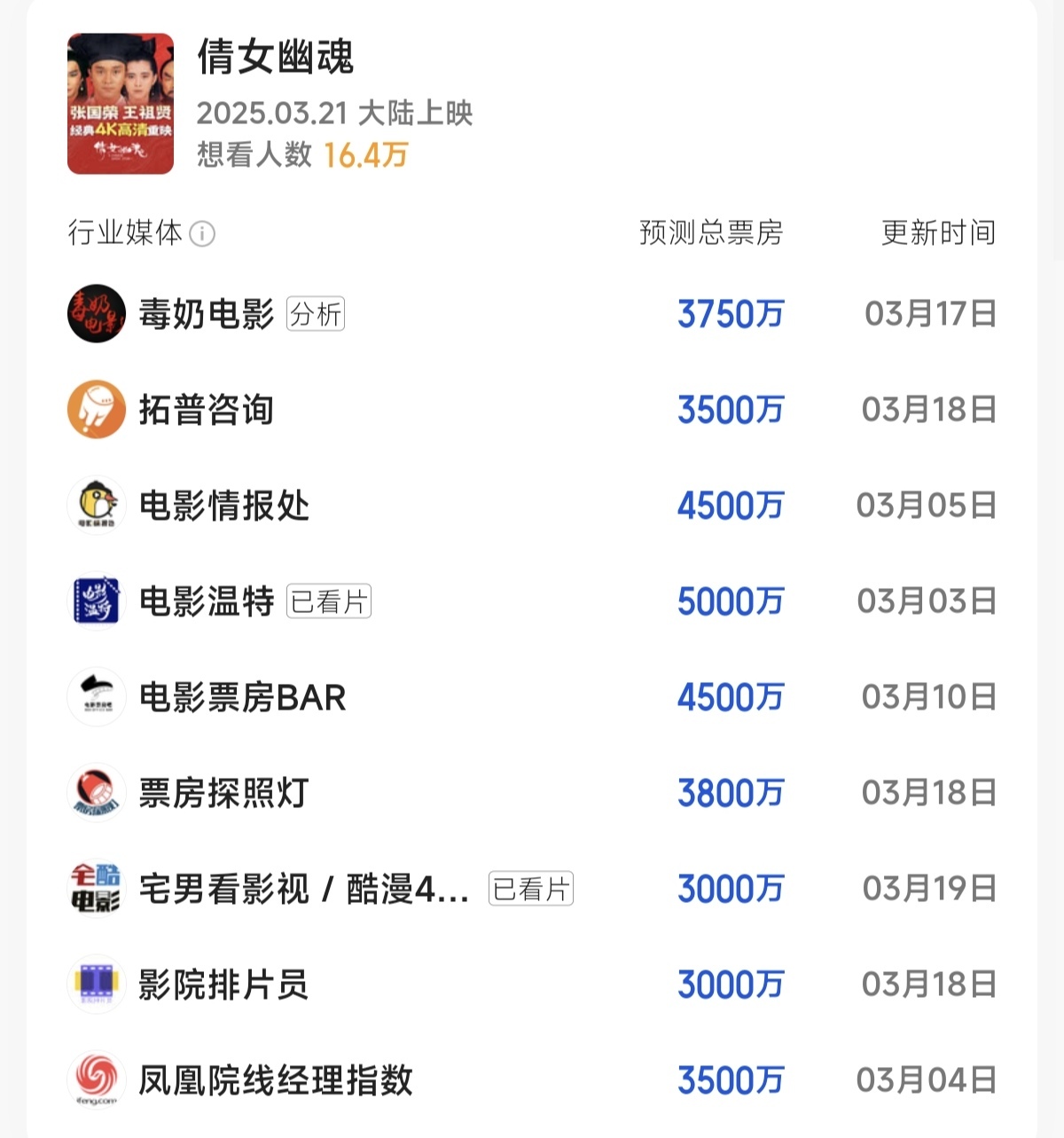
Task: Open the 票房探照灯 prediction row
Action: (x=223, y=793)
